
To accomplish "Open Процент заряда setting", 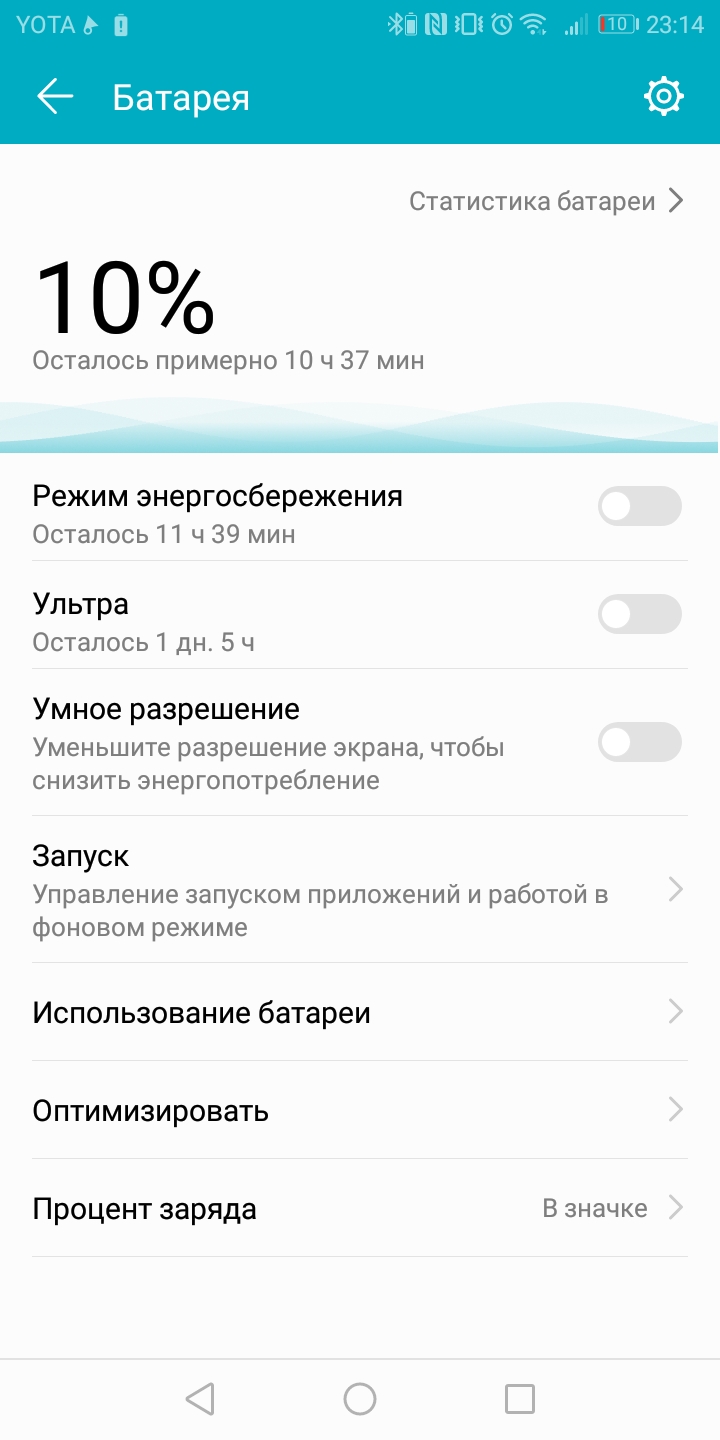I will point(360,1208).
